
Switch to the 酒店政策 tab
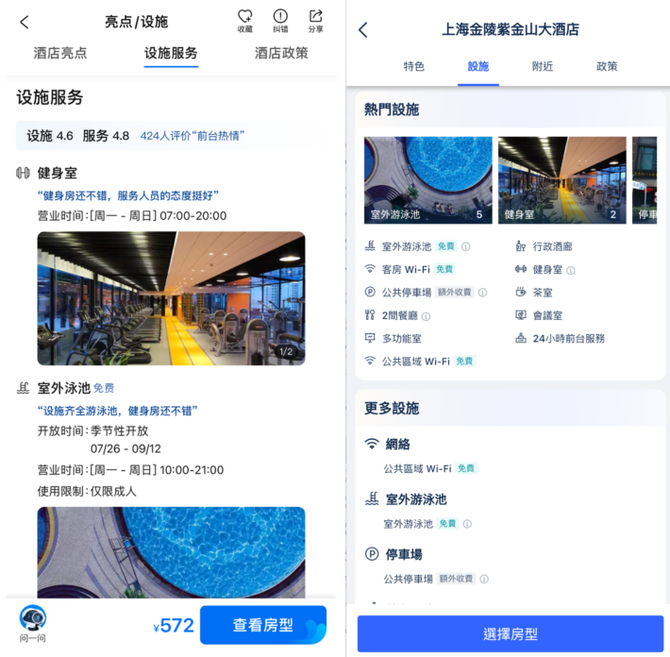(x=281, y=53)
